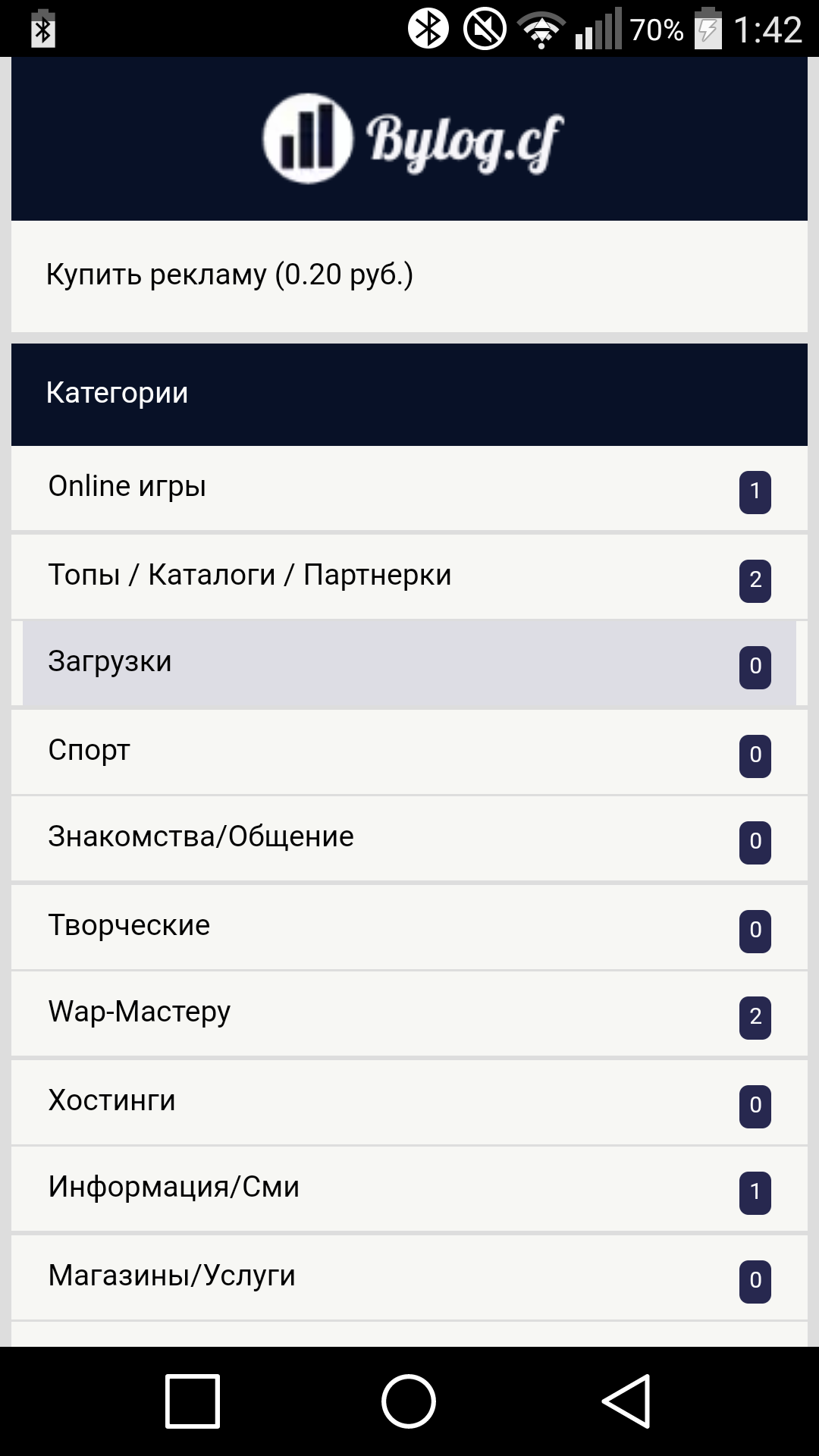The width and height of the screenshot is (819, 1456).
Task: Open the Купить рекламу (0.20 руб.) link
Action: pos(230,275)
